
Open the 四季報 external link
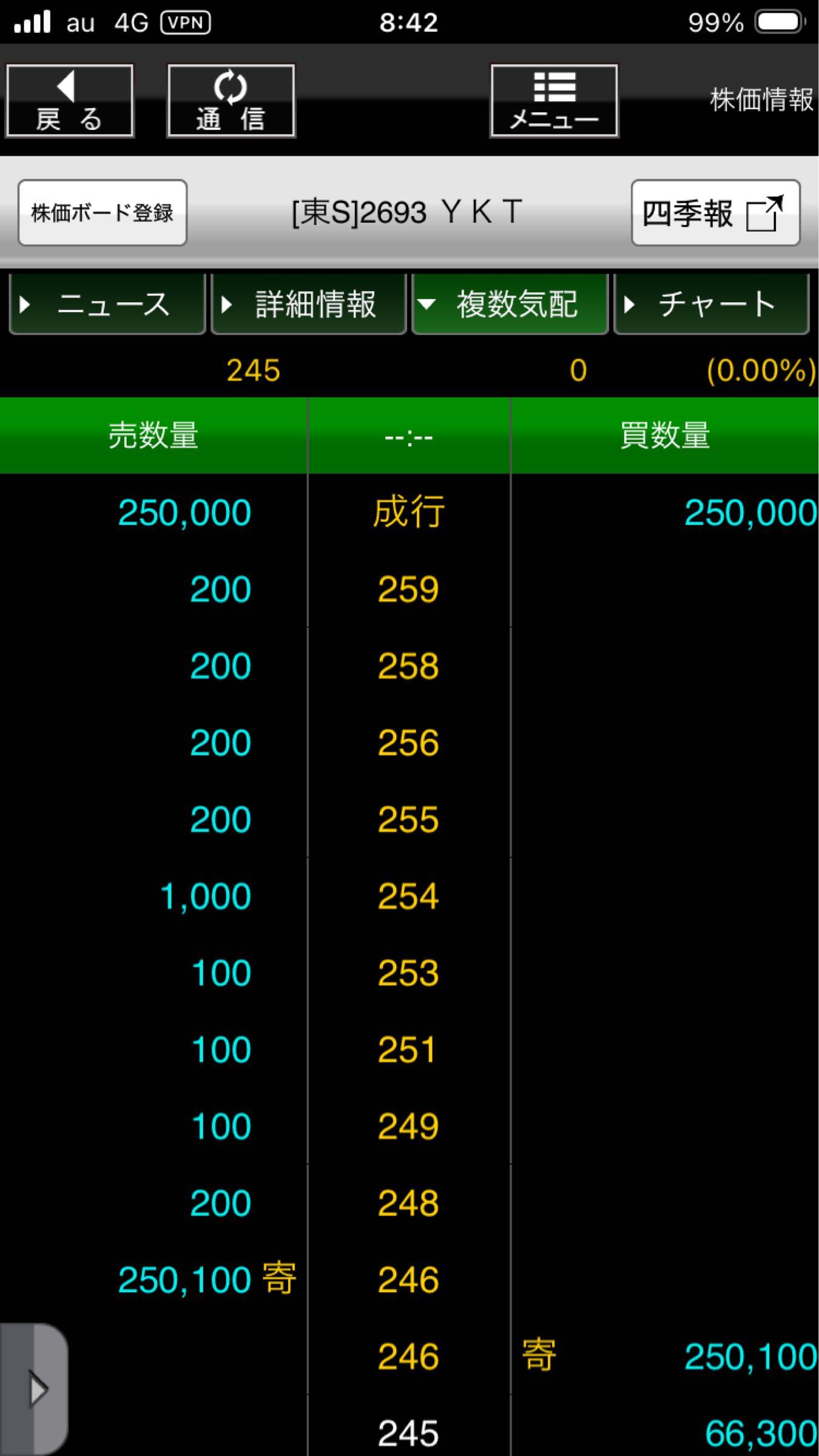[x=715, y=212]
